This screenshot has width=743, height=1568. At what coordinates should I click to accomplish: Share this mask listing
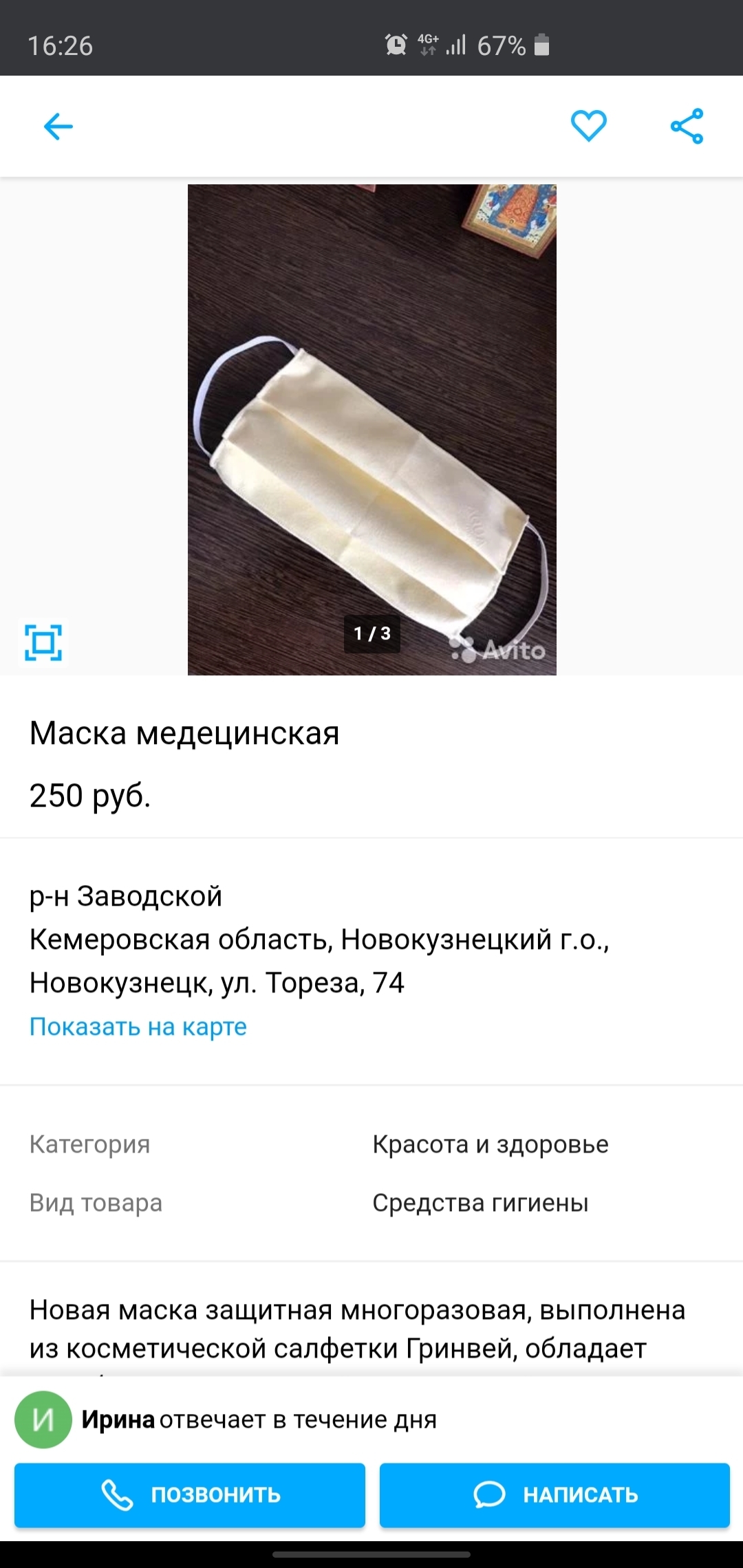[687, 126]
